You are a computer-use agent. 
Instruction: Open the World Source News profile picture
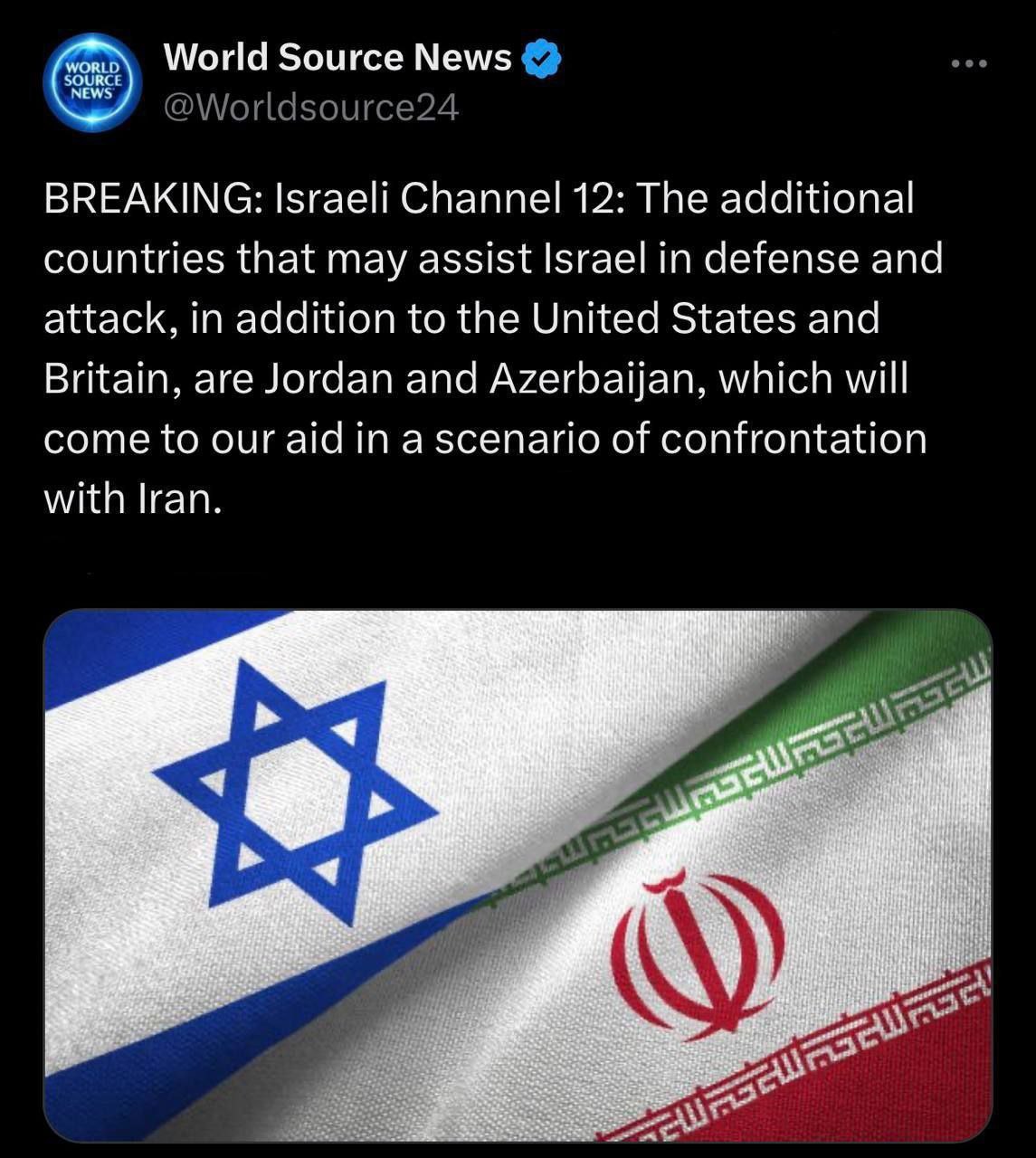coord(91,82)
